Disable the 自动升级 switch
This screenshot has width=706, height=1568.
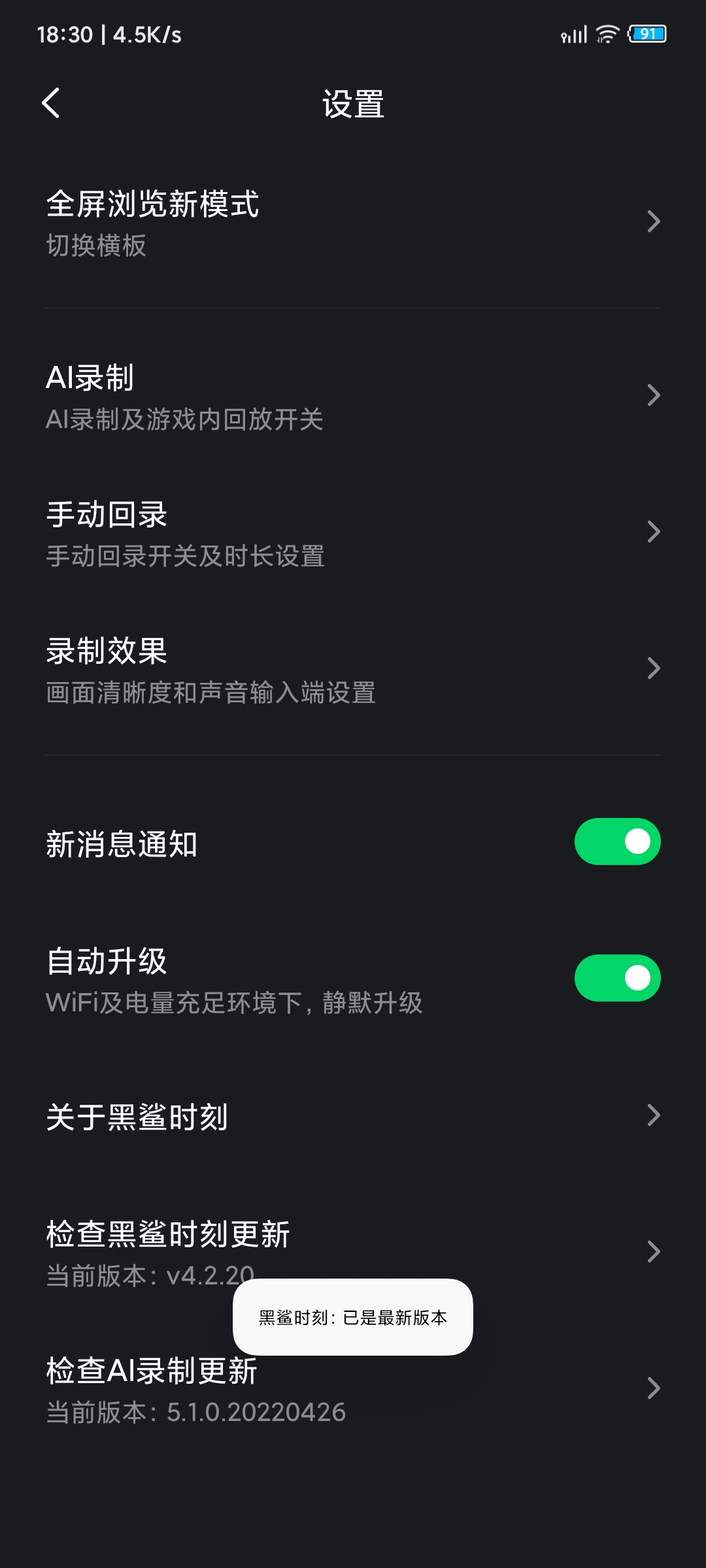[617, 978]
